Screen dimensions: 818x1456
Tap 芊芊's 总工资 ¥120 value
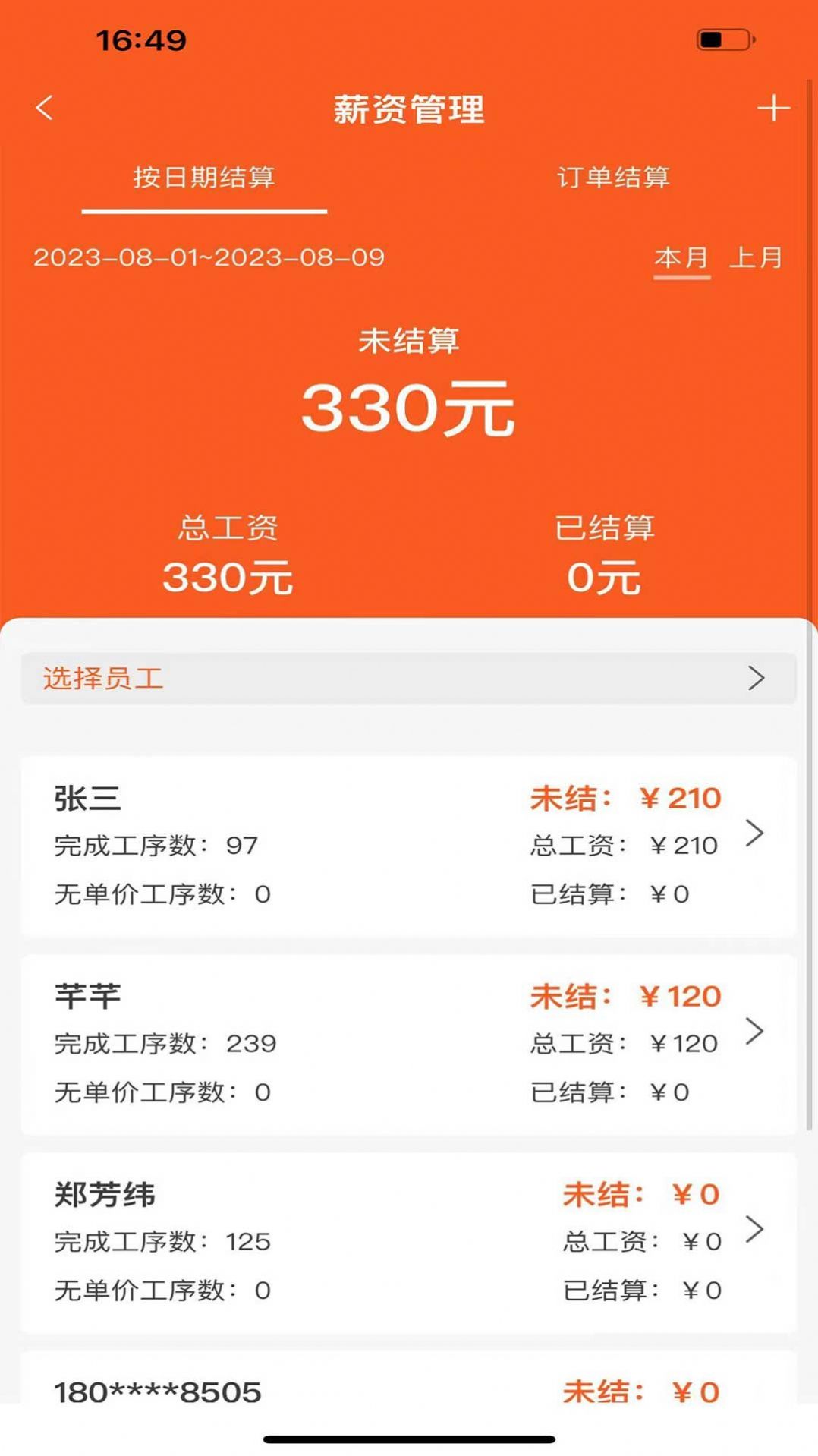pyautogui.click(x=625, y=1043)
